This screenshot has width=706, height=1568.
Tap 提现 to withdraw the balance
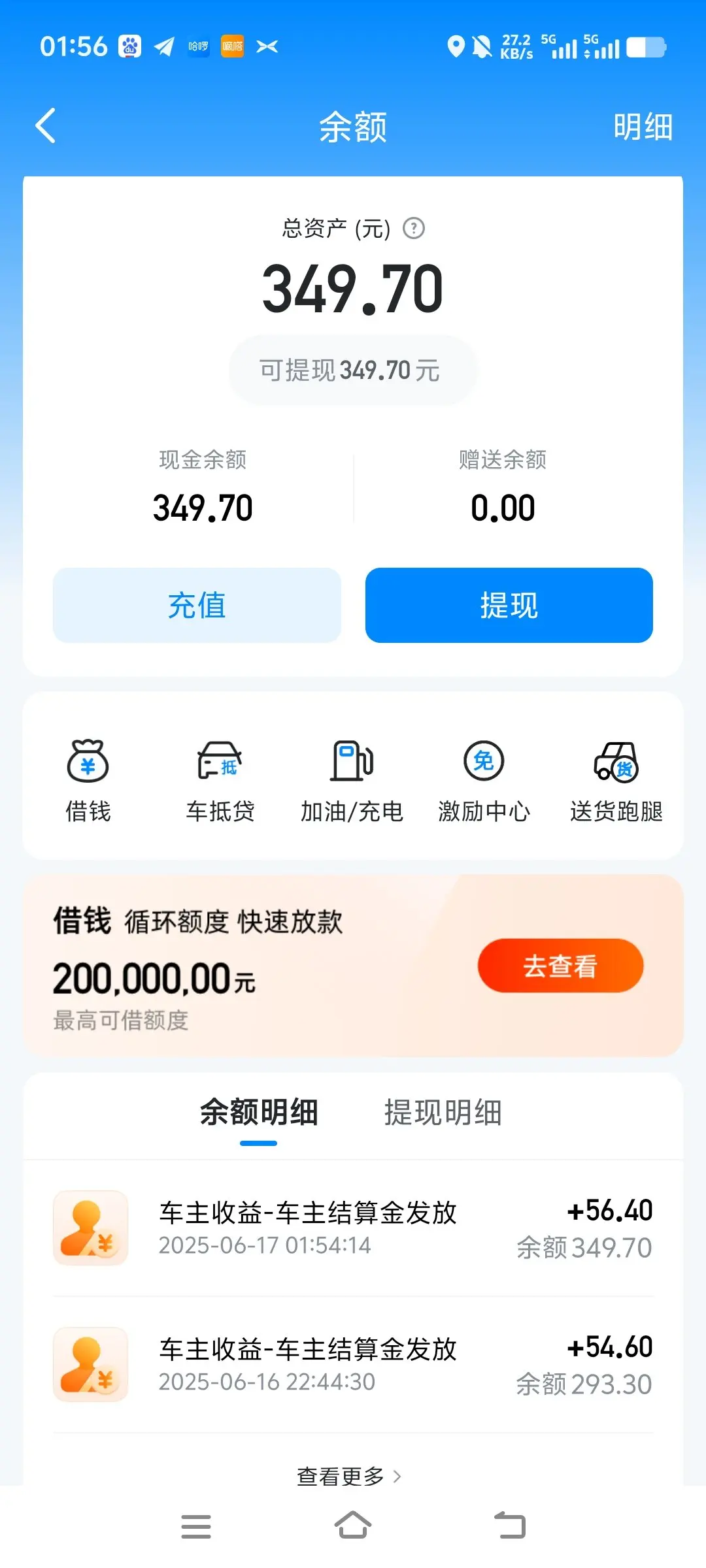click(x=509, y=605)
